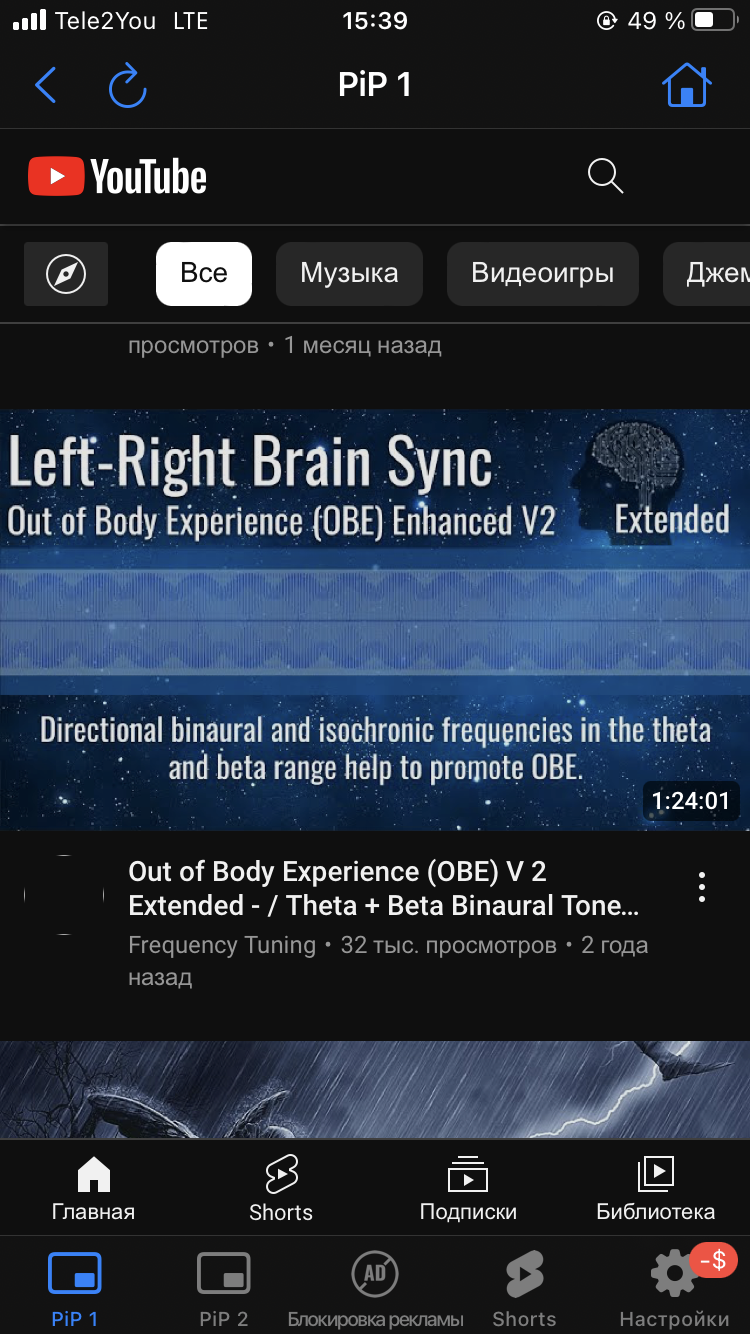Open the app's Shorts tab in bottom bar
Screen dimensions: 750x1334
524,1288
